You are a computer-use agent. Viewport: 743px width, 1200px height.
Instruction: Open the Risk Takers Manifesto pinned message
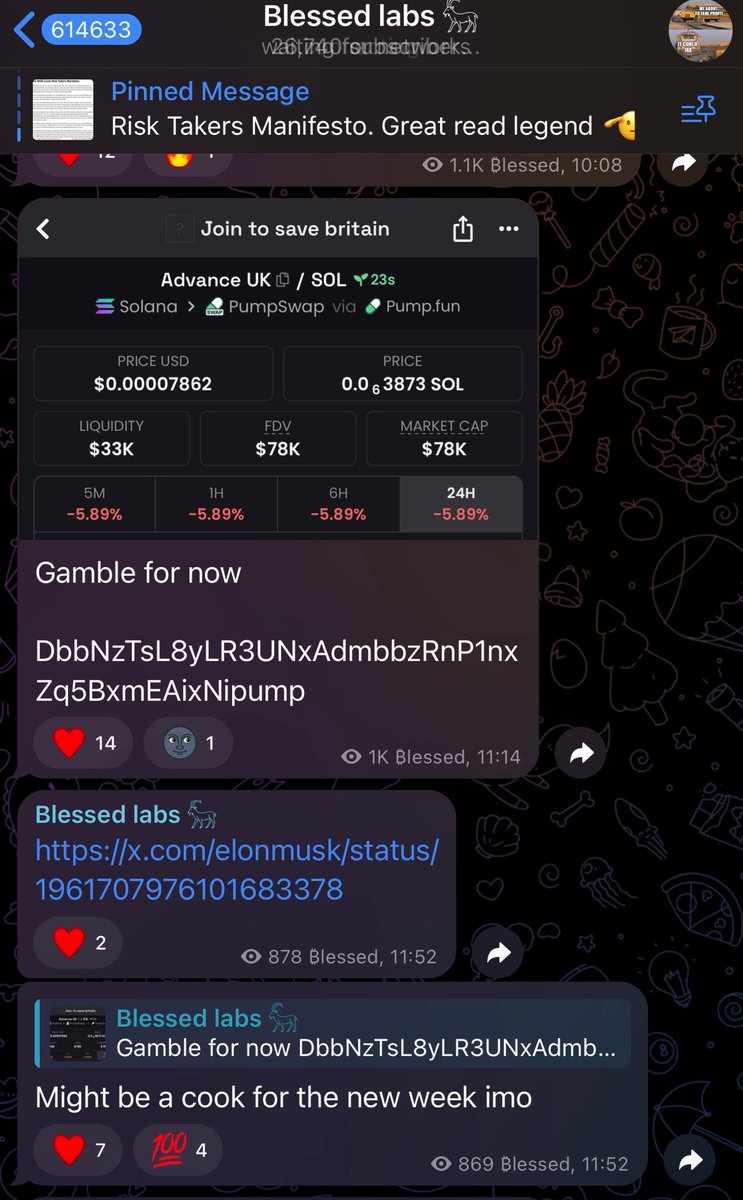point(330,110)
